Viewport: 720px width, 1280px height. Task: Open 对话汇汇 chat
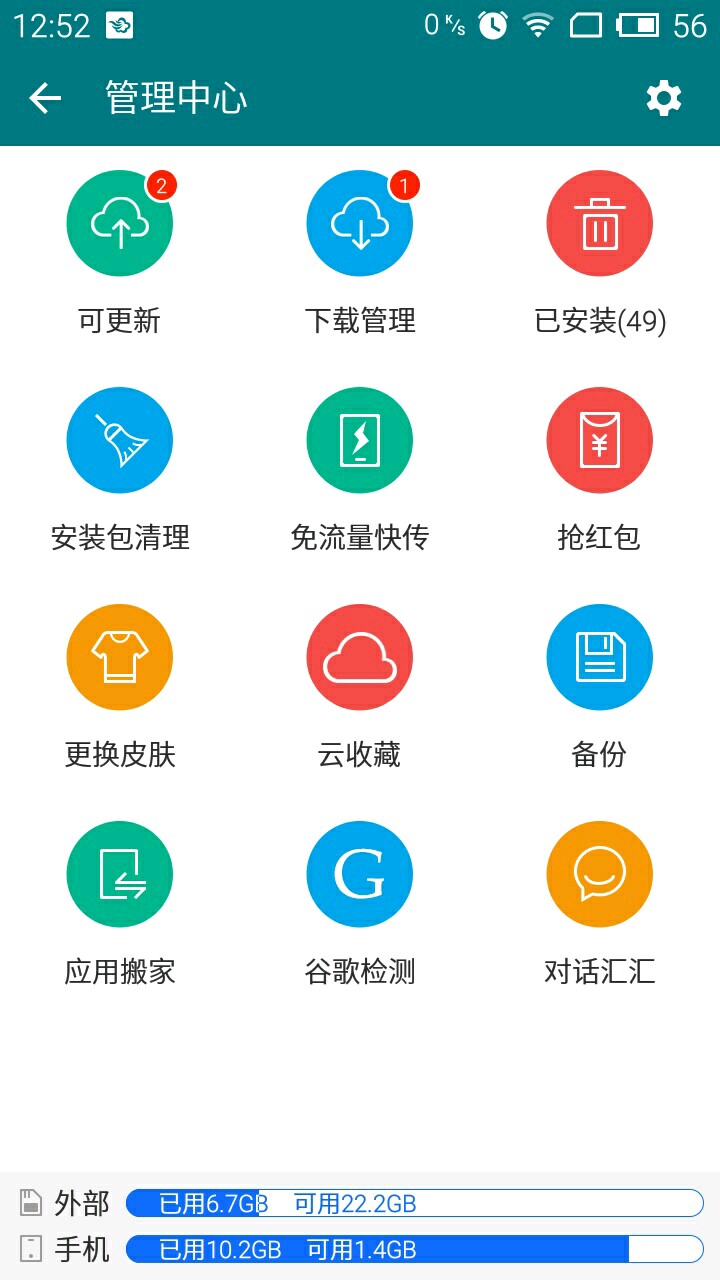[x=600, y=875]
